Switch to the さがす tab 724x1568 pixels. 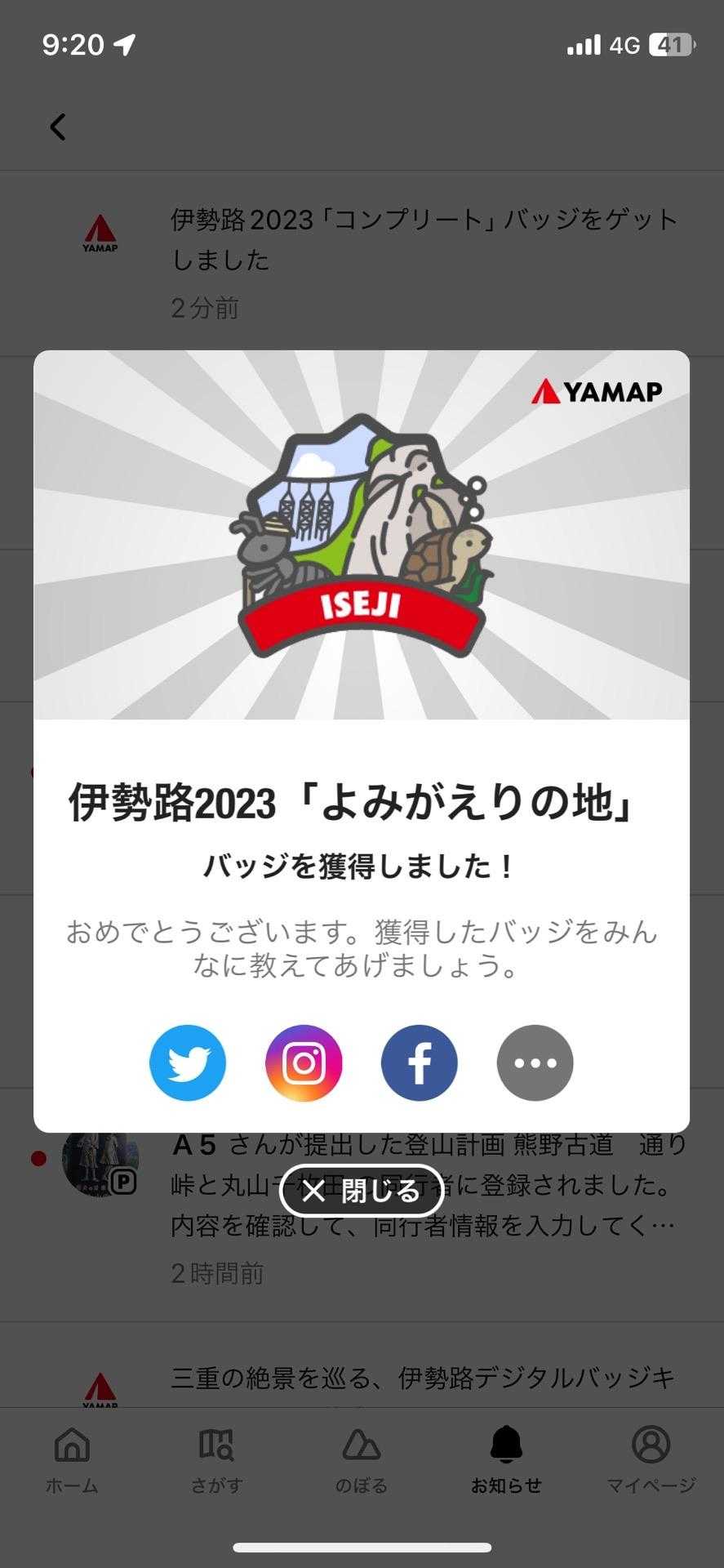[x=216, y=1459]
